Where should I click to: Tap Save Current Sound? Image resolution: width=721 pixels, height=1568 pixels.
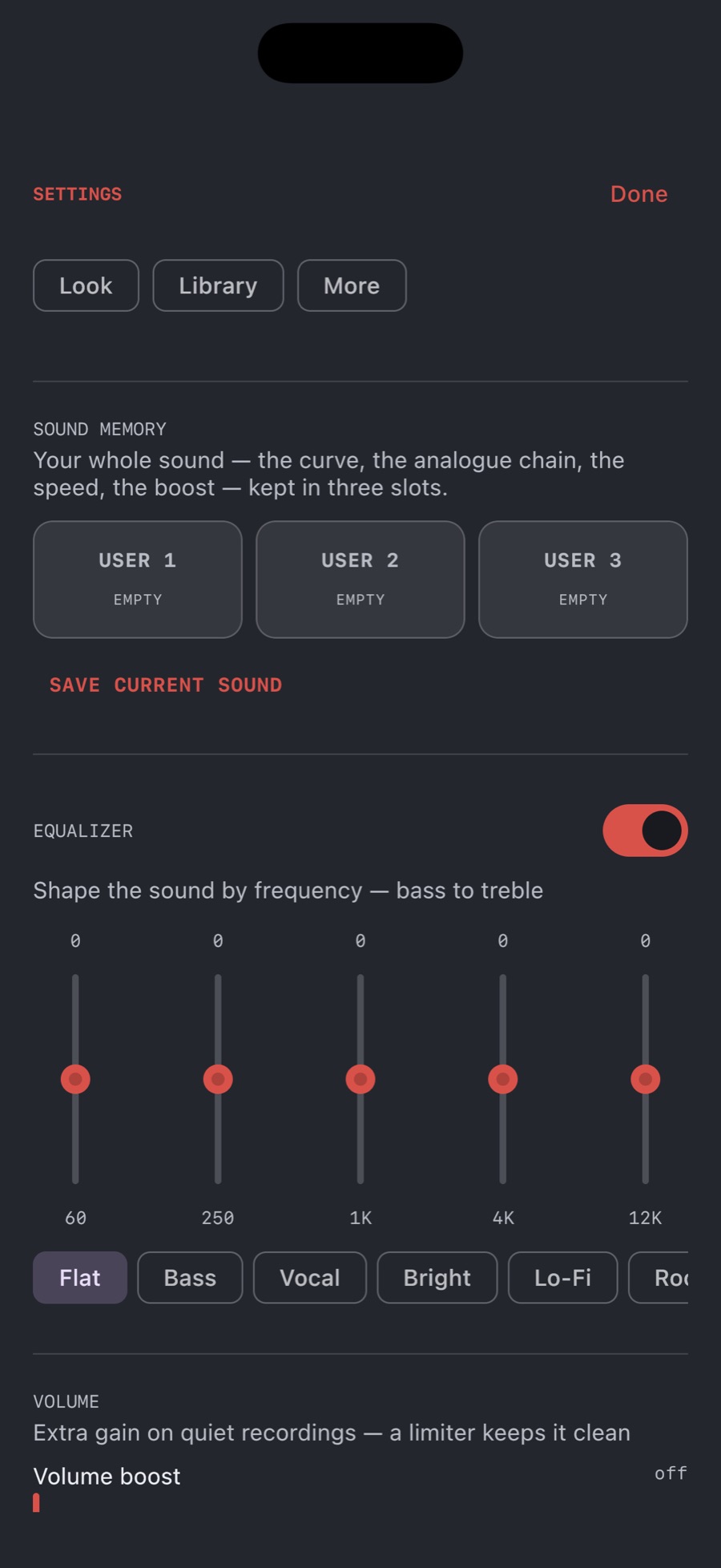tap(166, 685)
